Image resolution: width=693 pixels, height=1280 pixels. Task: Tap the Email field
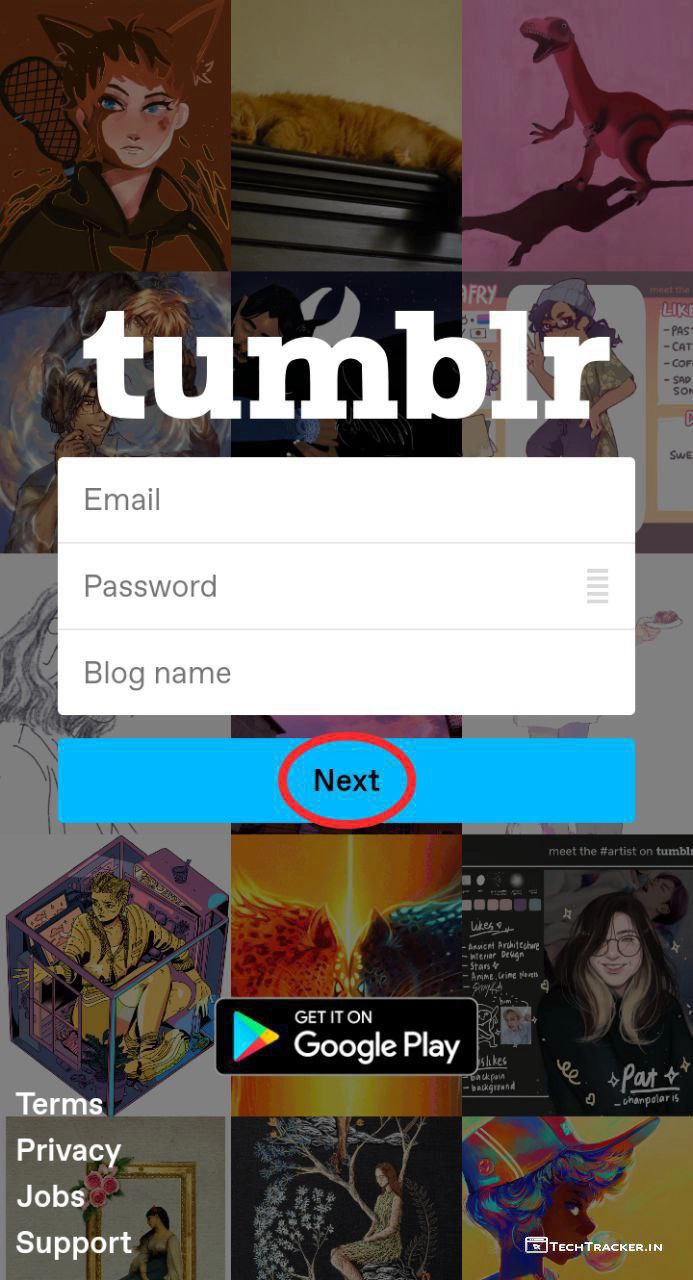coord(346,500)
